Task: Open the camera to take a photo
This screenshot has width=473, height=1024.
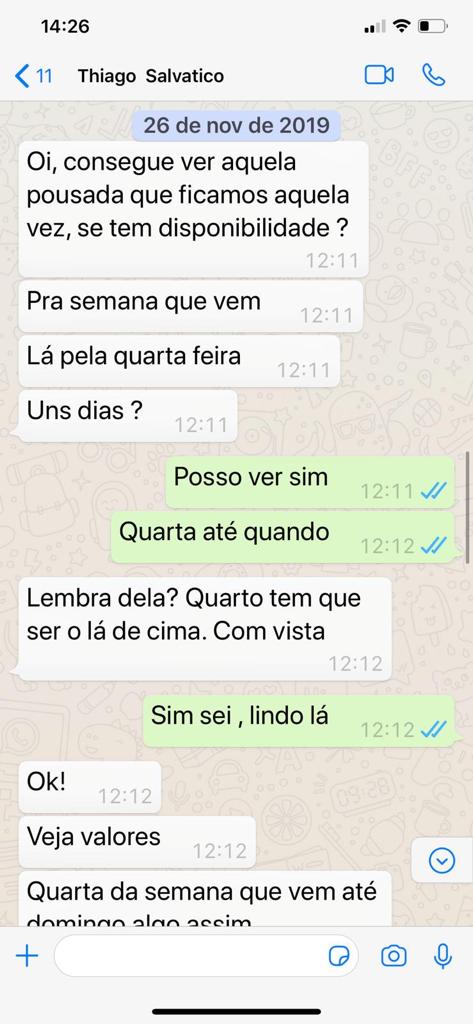Action: tap(393, 957)
